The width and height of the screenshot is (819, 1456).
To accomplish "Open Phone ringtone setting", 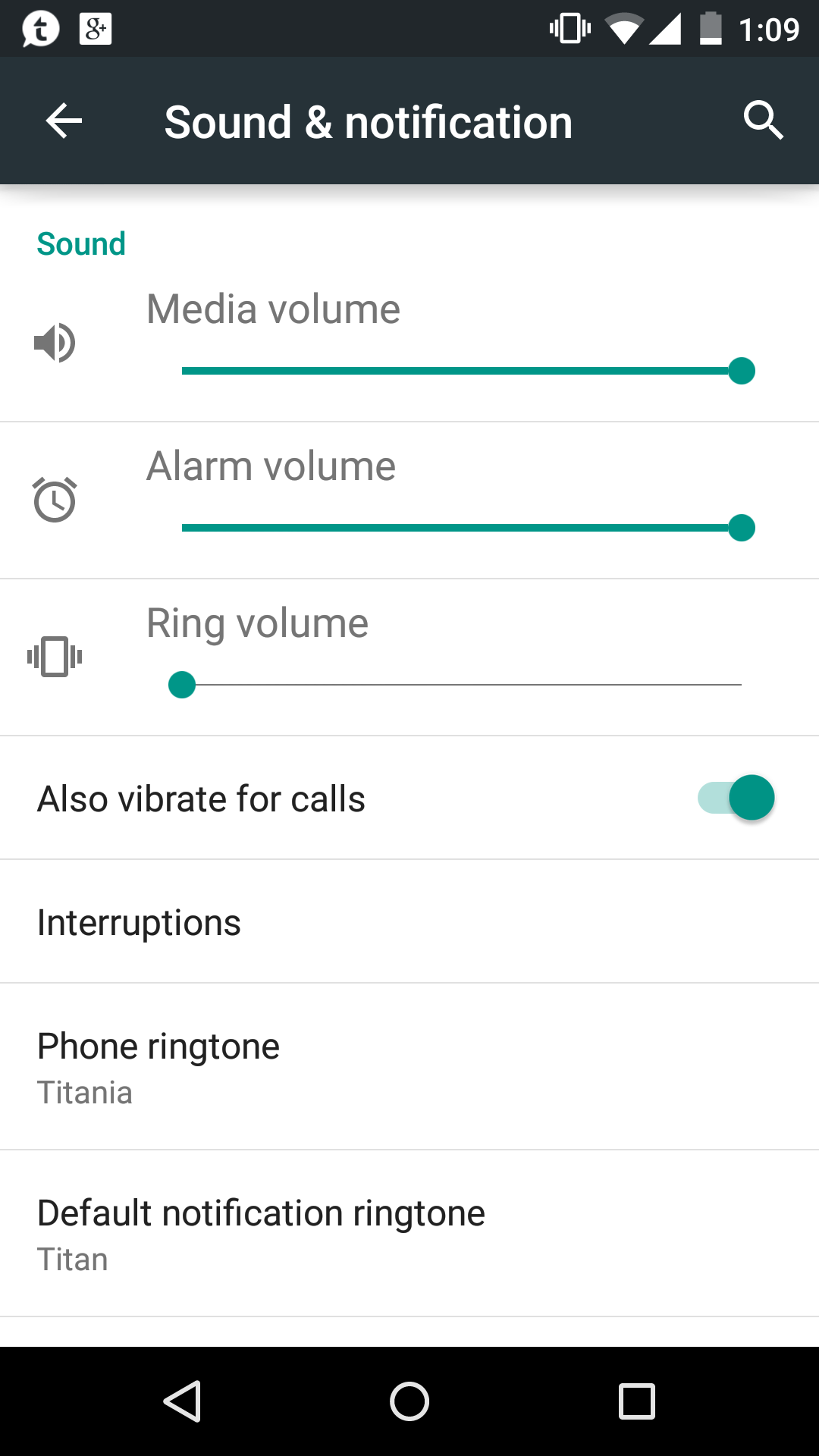I will (x=409, y=1068).
